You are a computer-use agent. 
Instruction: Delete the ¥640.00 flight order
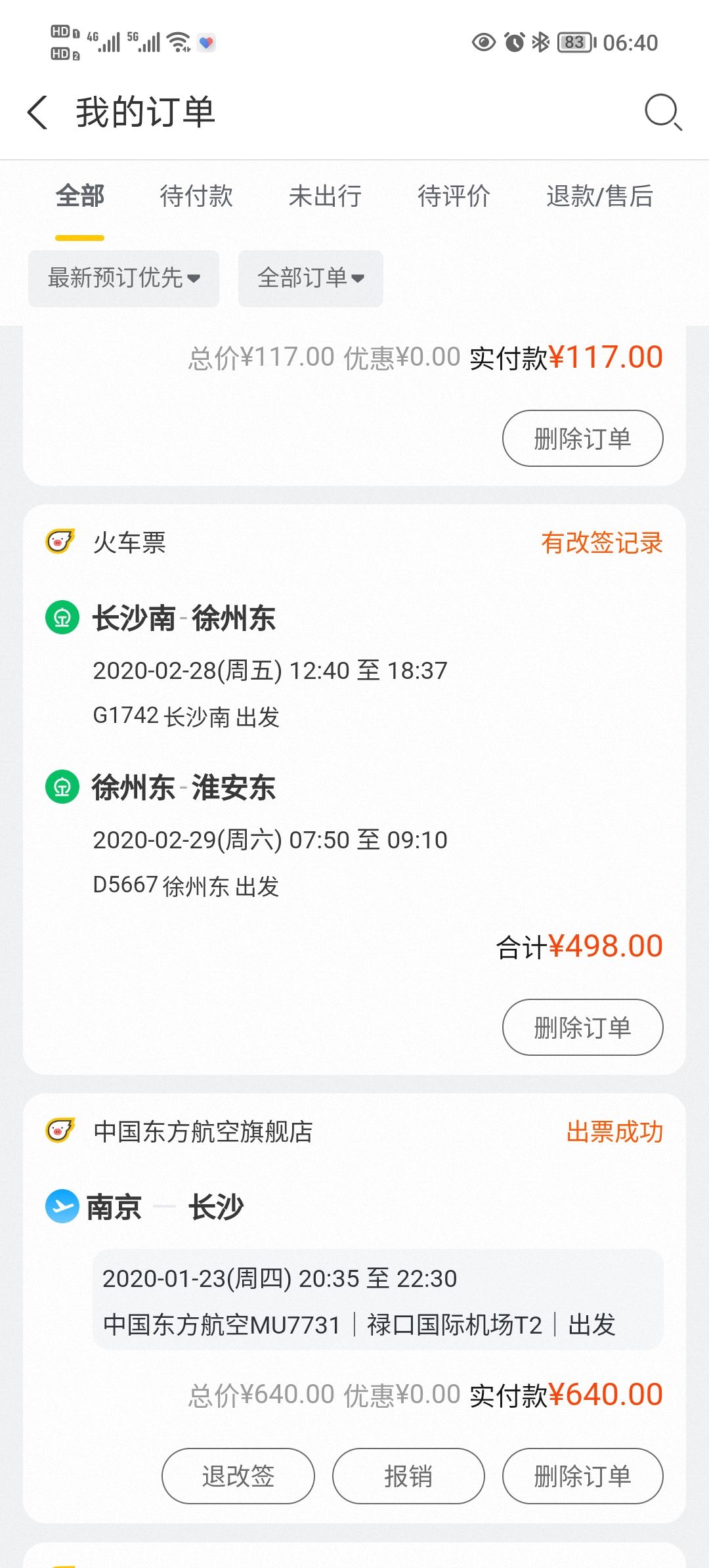582,1476
